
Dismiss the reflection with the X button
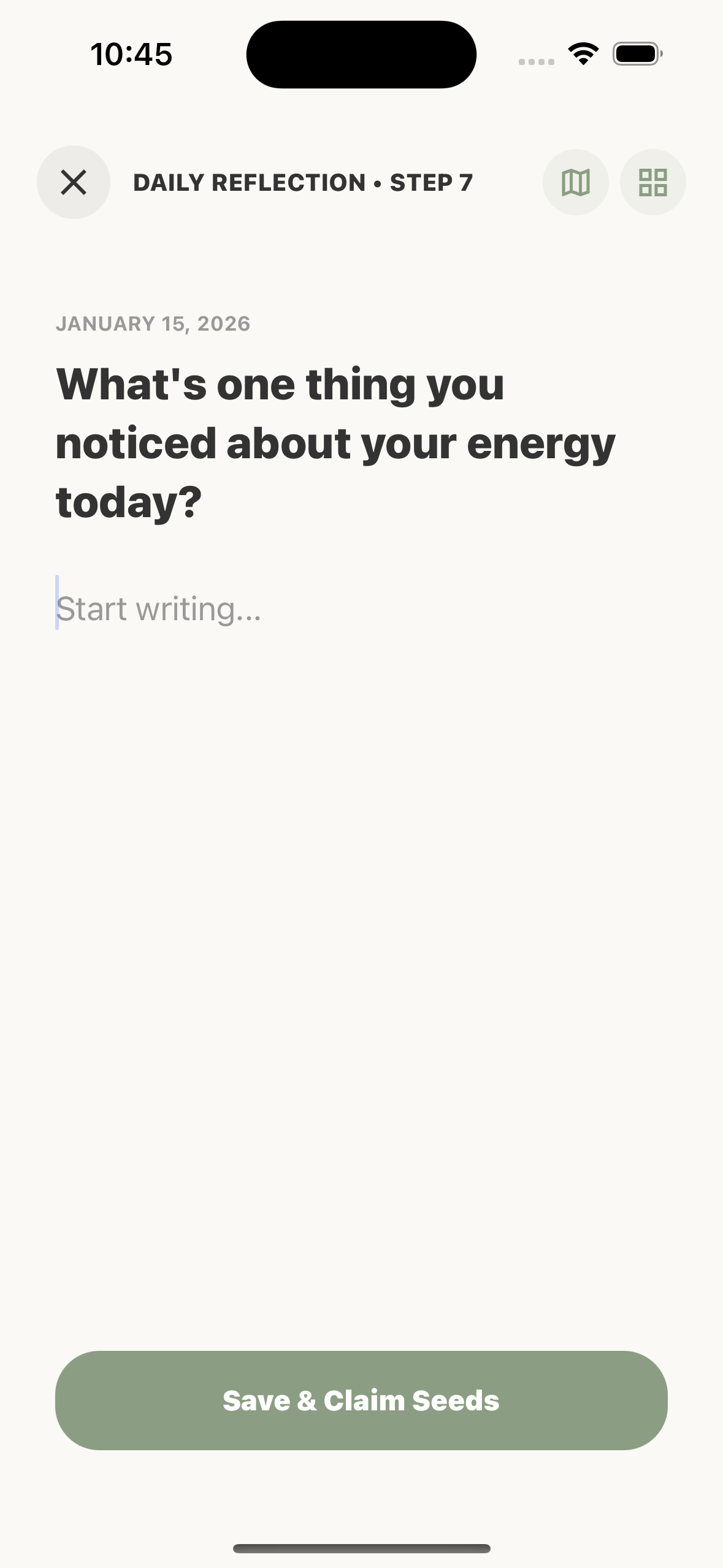tap(74, 182)
